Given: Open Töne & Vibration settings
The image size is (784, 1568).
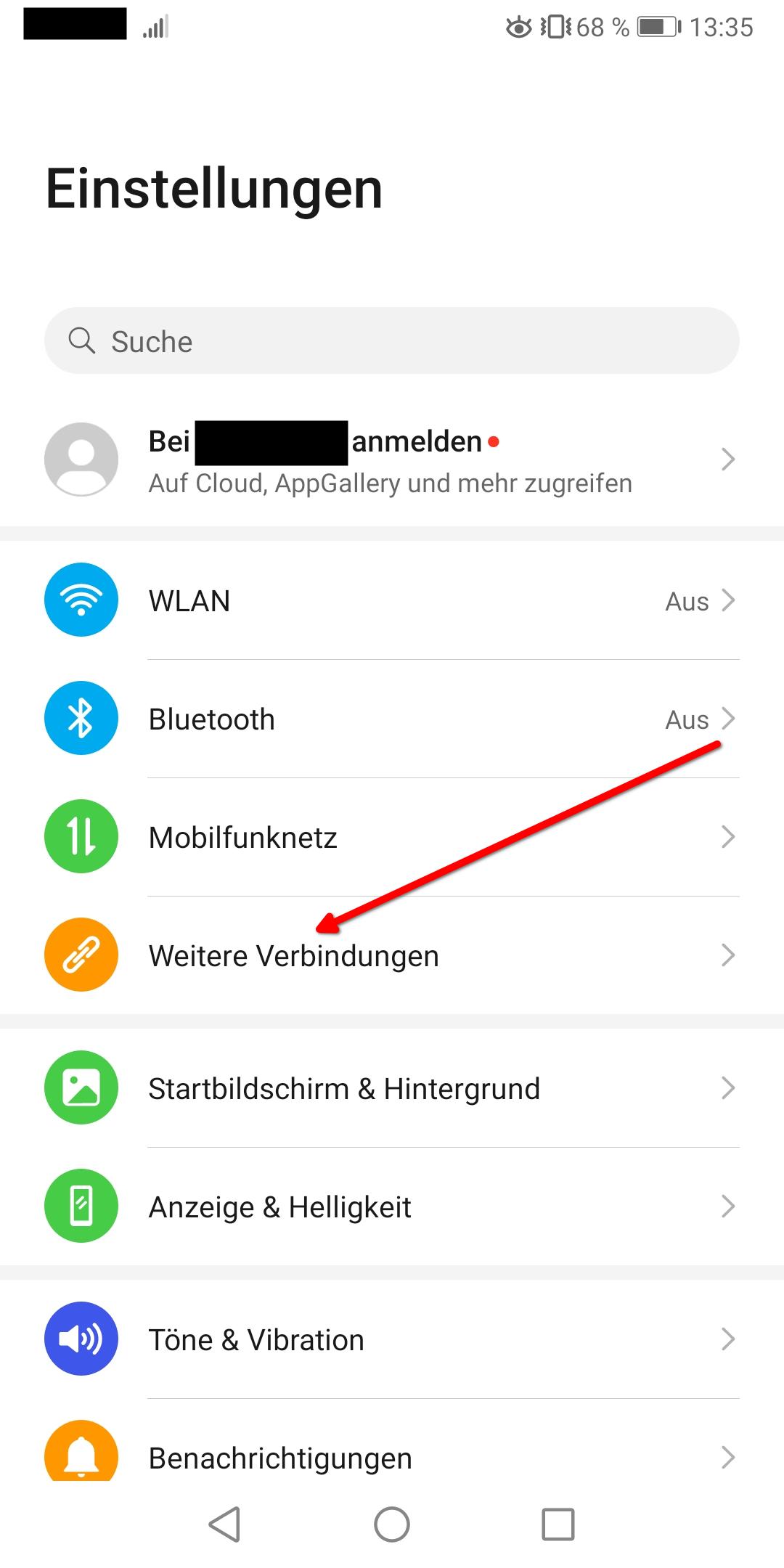Looking at the screenshot, I should 392,1339.
